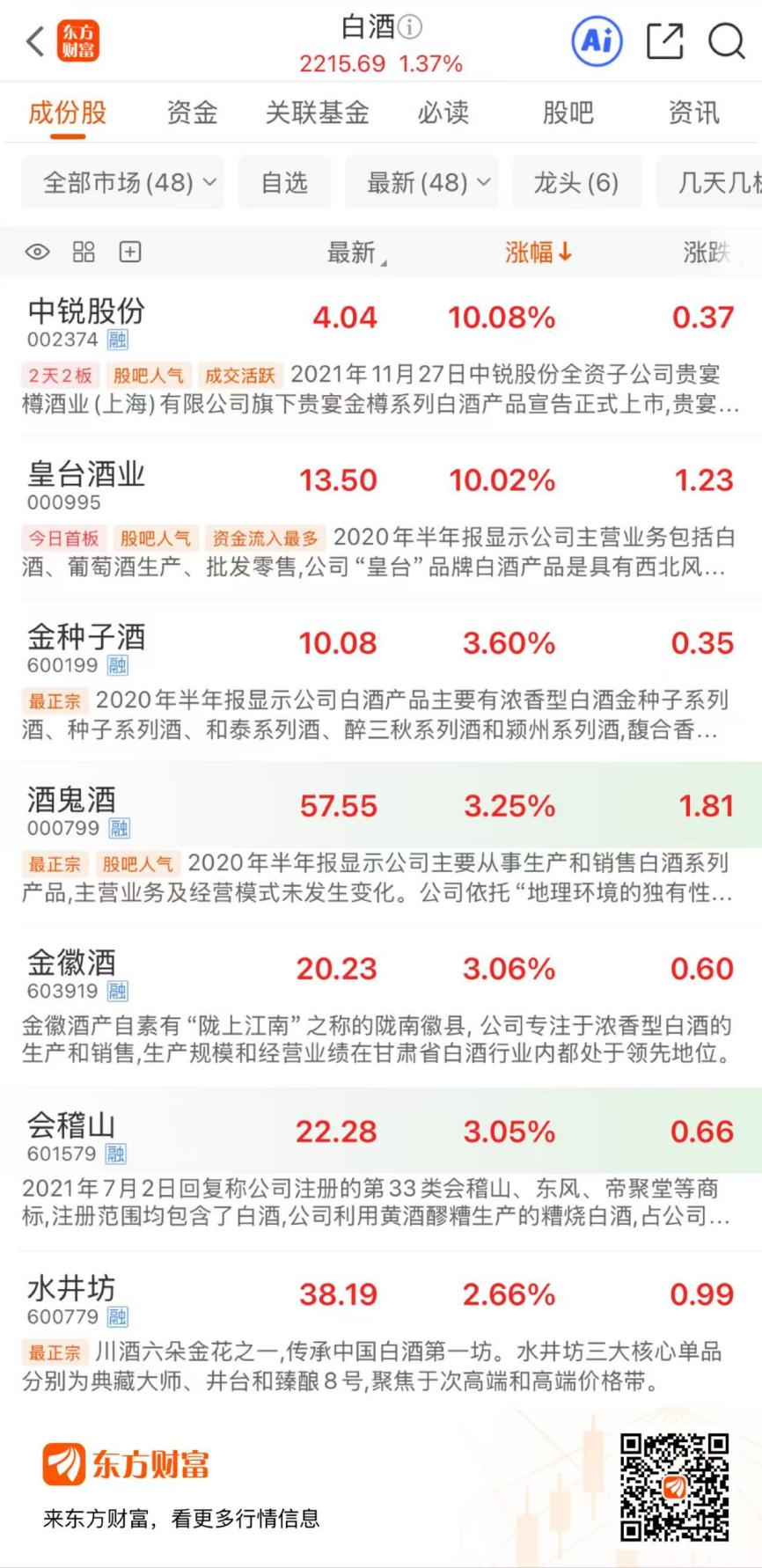The image size is (762, 1568).
Task: Switch to the 资讯 tab
Action: pos(693,113)
